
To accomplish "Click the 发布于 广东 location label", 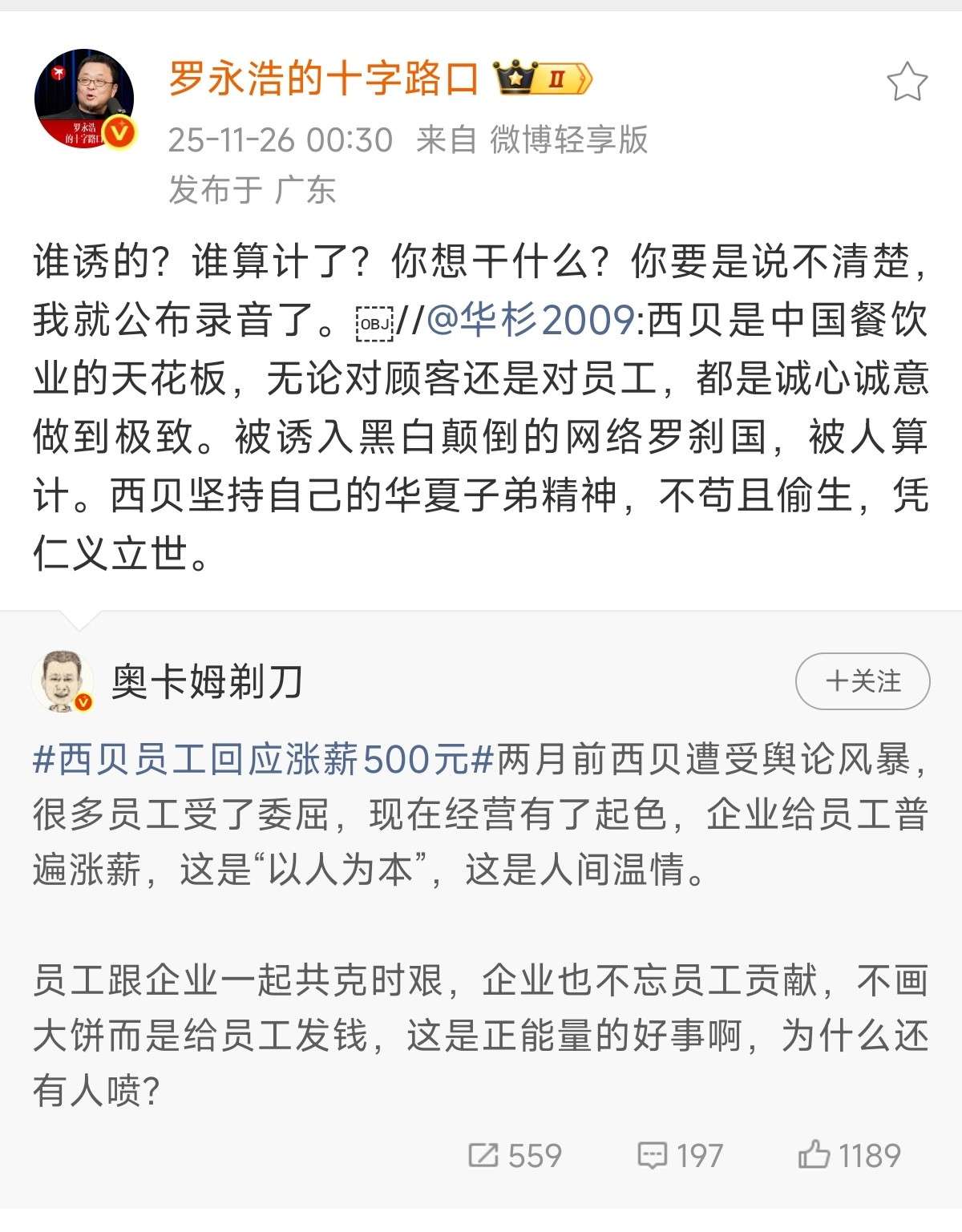I will [255, 186].
